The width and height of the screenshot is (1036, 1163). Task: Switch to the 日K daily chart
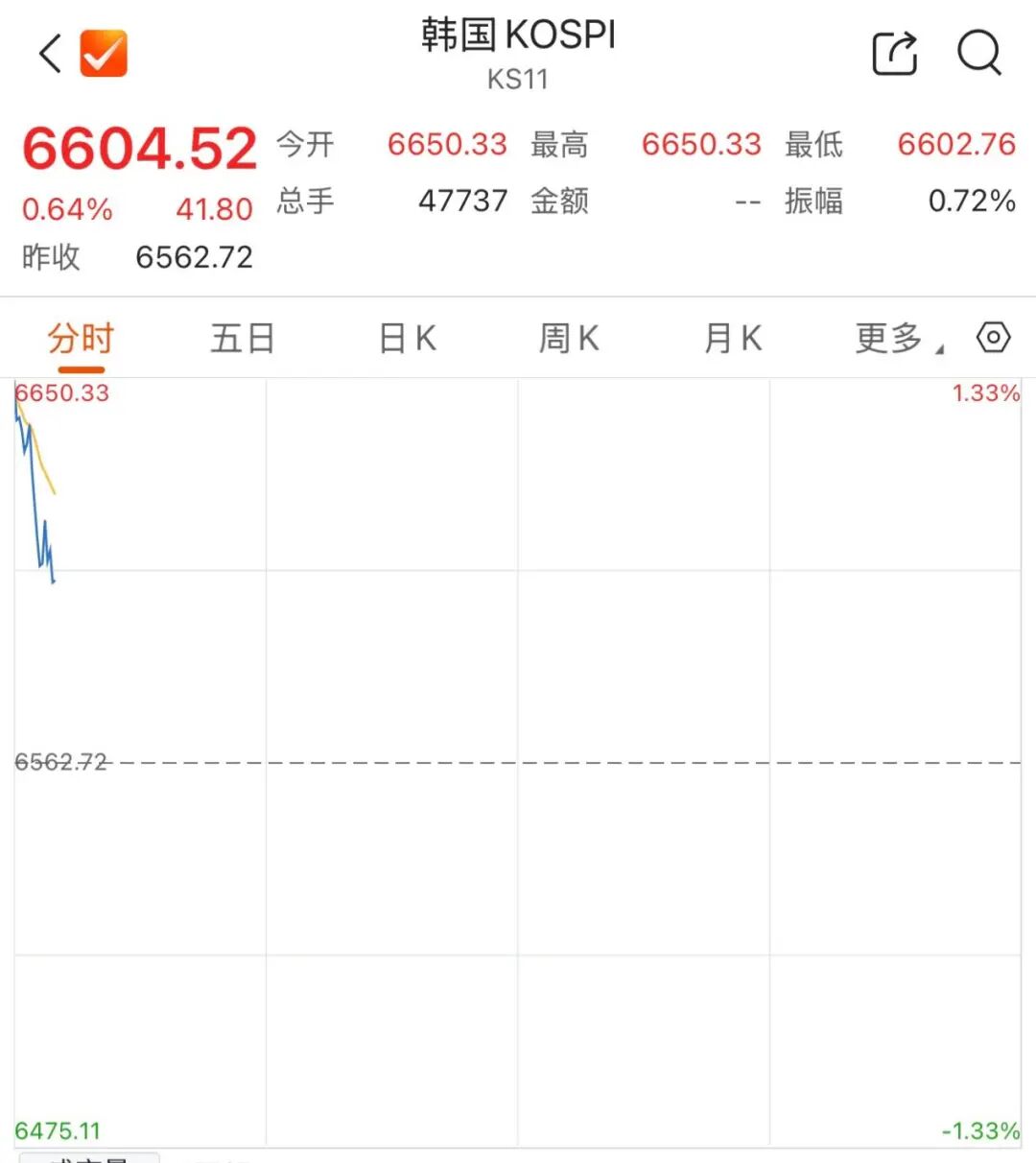pos(408,339)
